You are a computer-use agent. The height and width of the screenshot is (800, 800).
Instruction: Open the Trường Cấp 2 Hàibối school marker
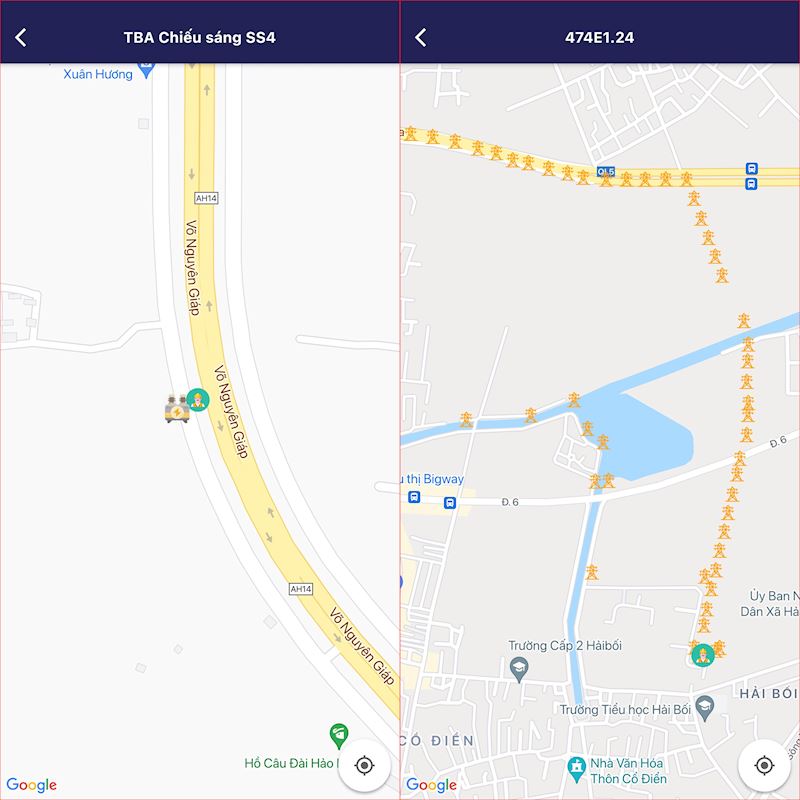pos(518,668)
